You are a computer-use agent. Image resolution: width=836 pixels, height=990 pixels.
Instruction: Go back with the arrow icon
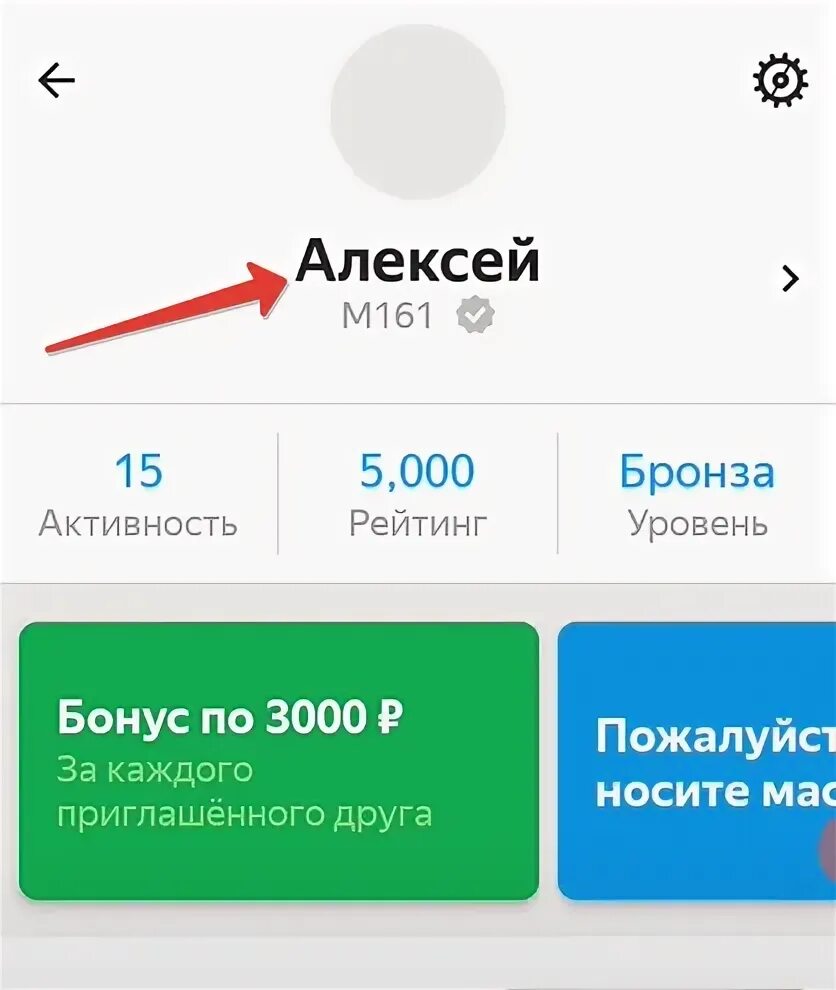pyautogui.click(x=57, y=80)
